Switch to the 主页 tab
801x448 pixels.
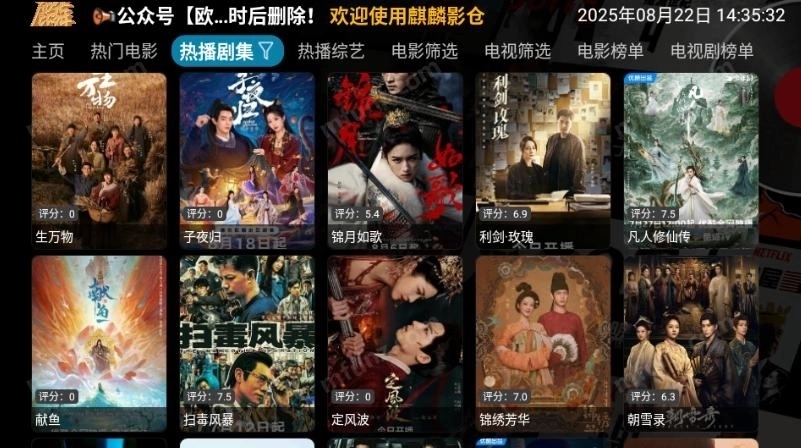tap(48, 51)
